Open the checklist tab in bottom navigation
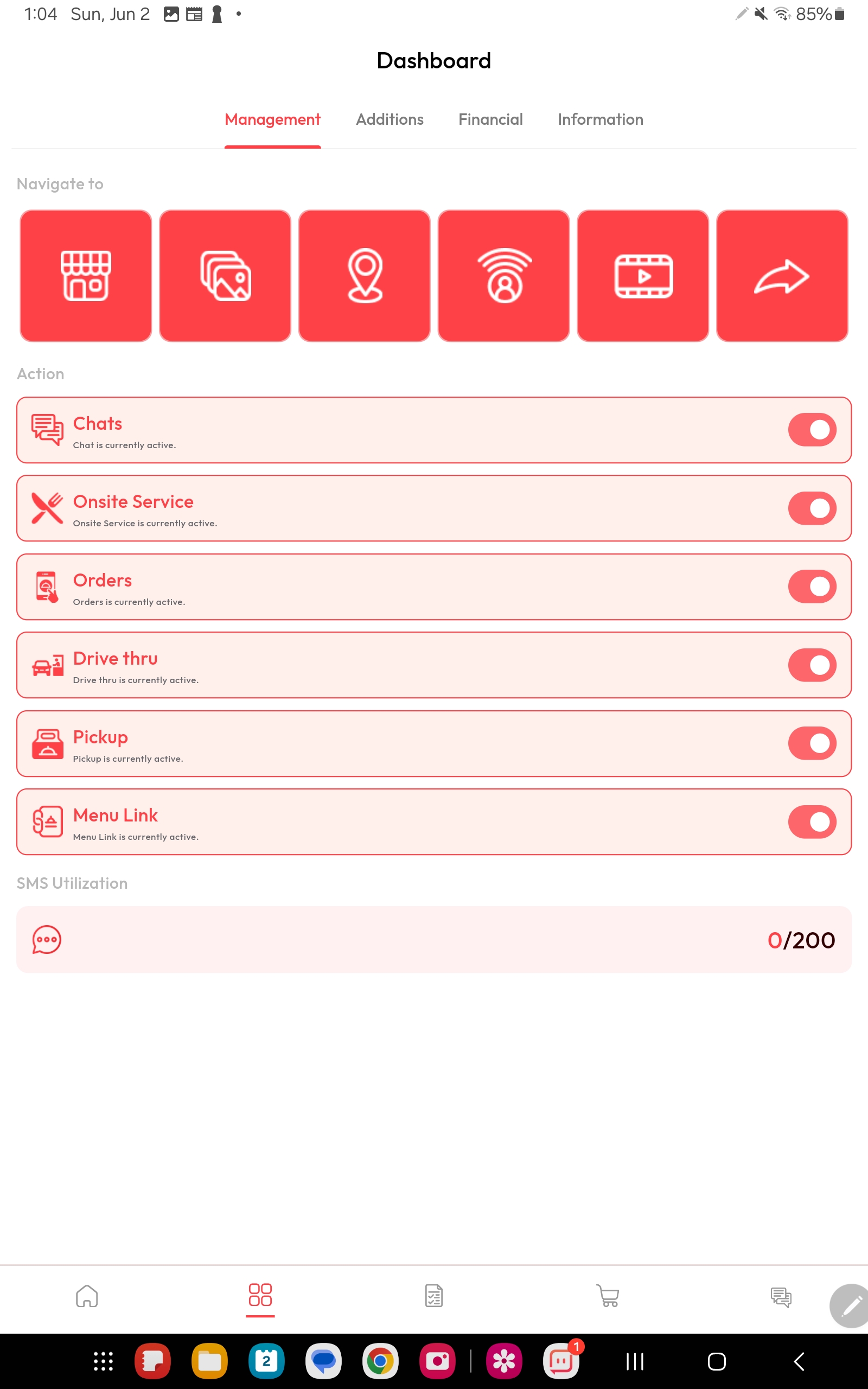Image resolution: width=868 pixels, height=1389 pixels. pos(434,1296)
